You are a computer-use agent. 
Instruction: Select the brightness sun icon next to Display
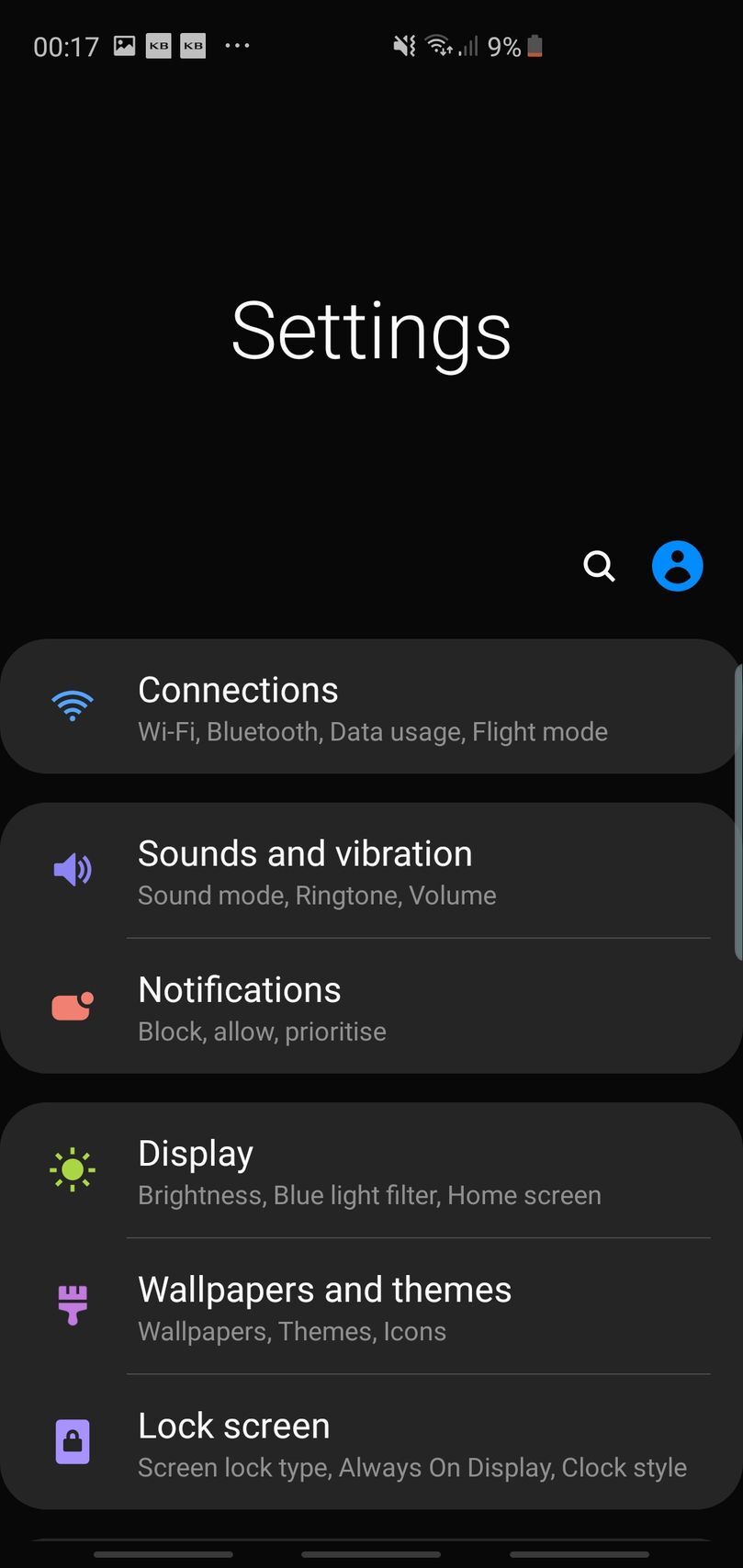[72, 1169]
